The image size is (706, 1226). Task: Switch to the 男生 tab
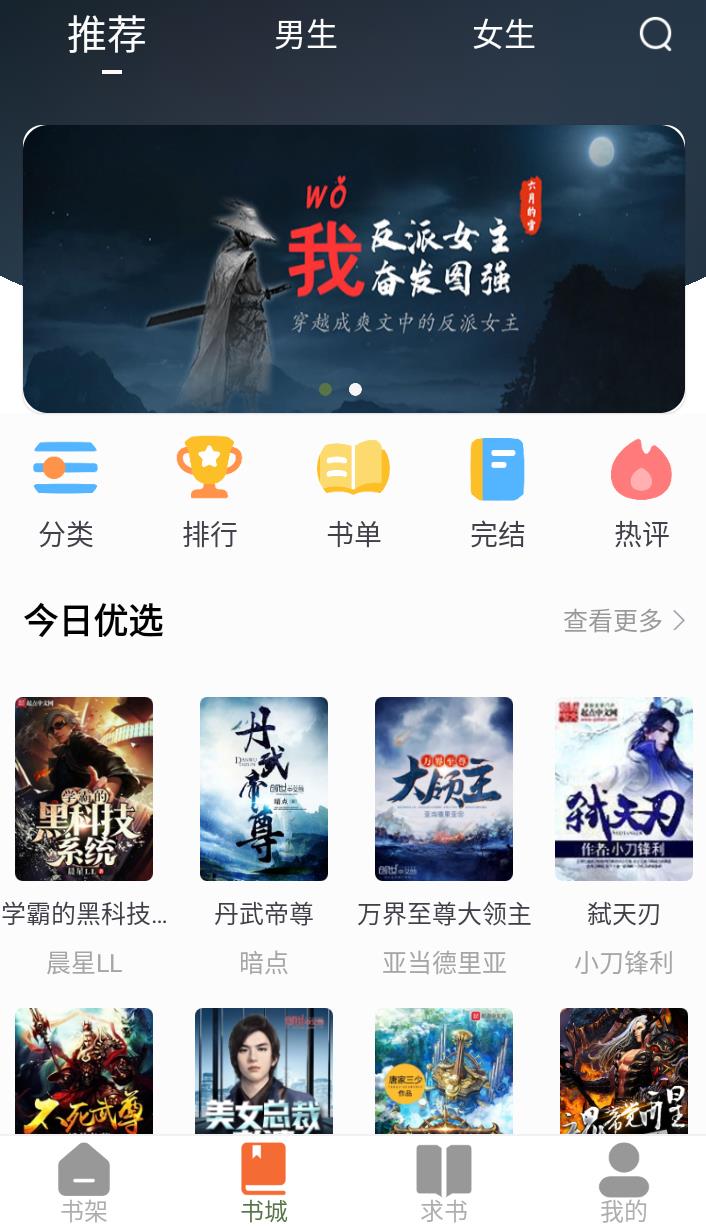coord(305,36)
